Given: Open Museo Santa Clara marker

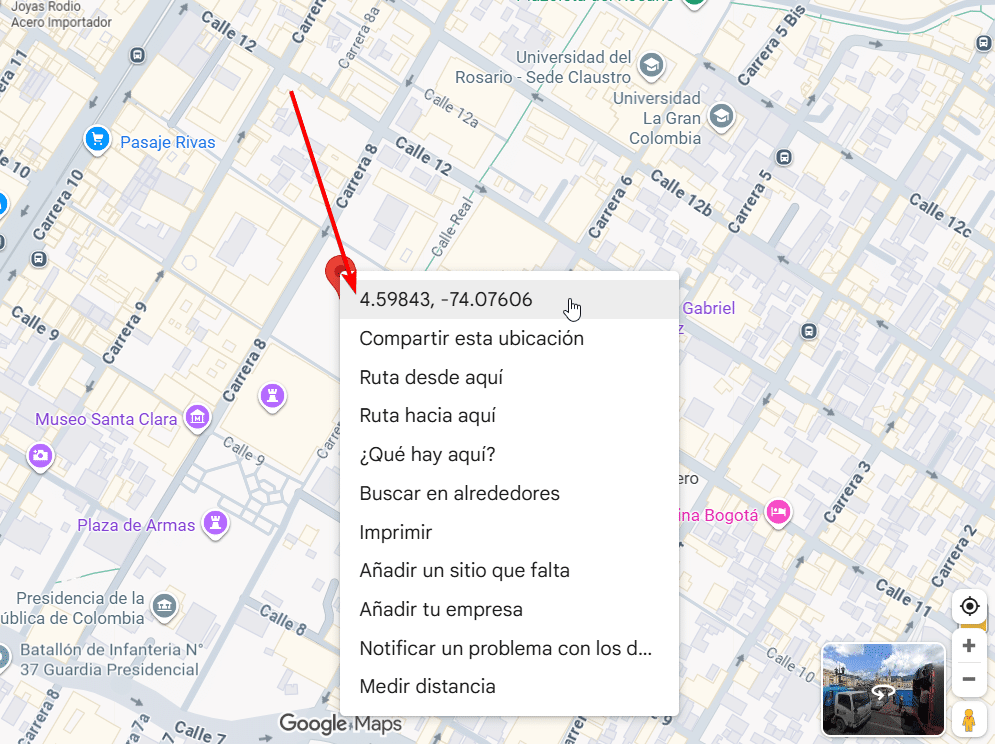Looking at the screenshot, I should point(198,417).
